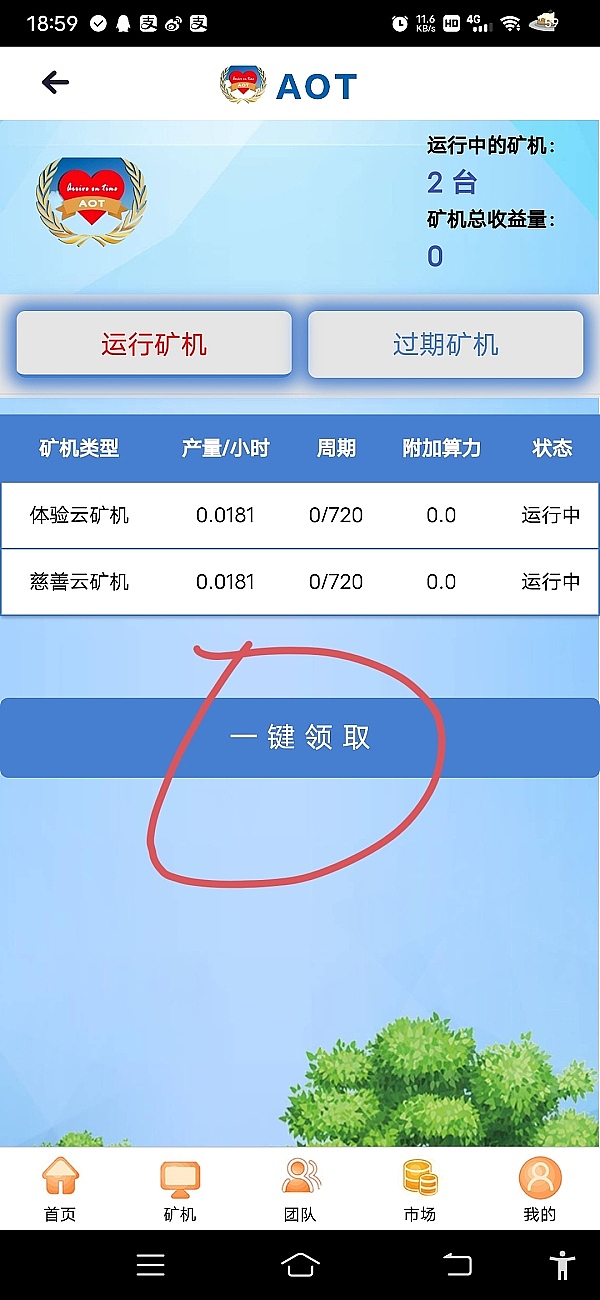The width and height of the screenshot is (600, 1300).
Task: Go back using the top-left arrow
Action: [x=55, y=83]
